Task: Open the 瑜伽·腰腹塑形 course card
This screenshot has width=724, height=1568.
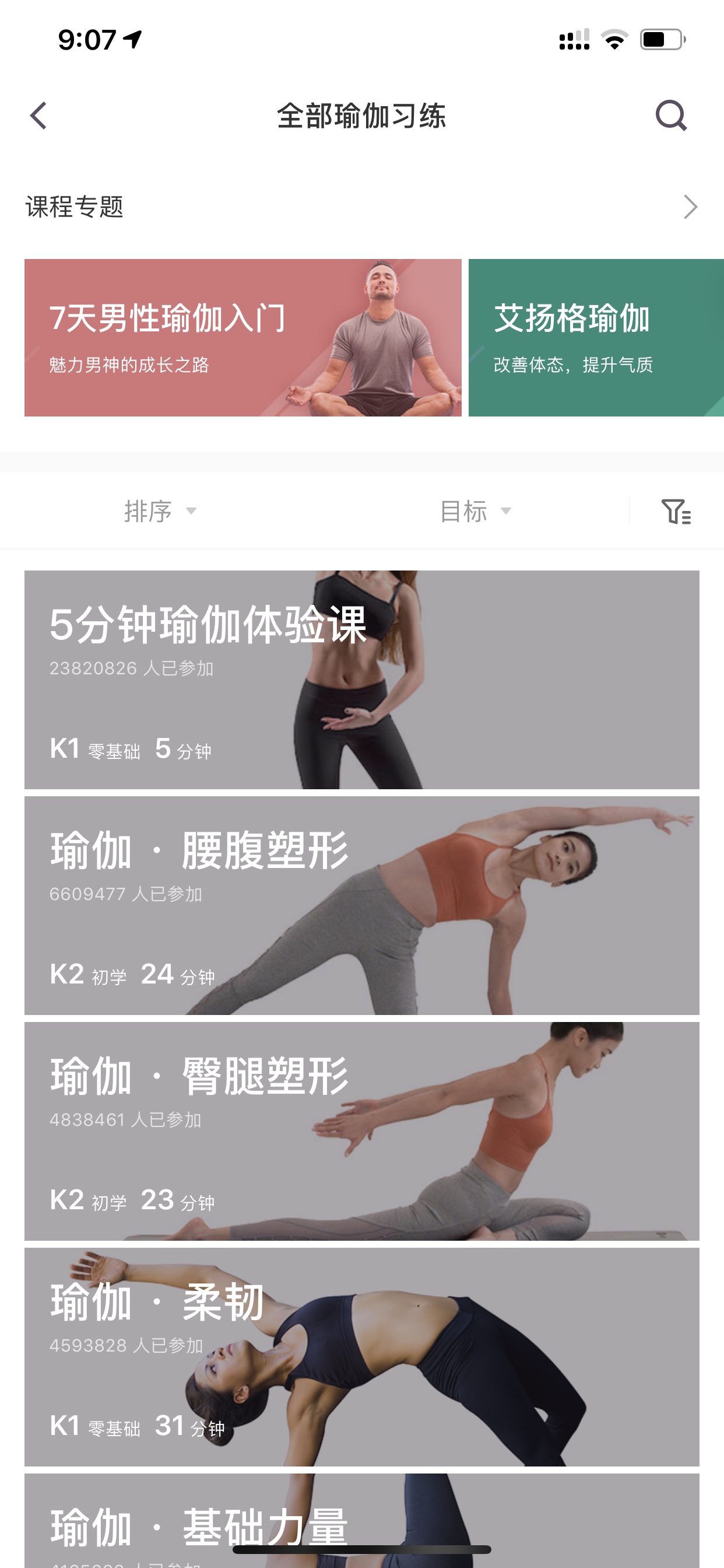Action: click(362, 905)
